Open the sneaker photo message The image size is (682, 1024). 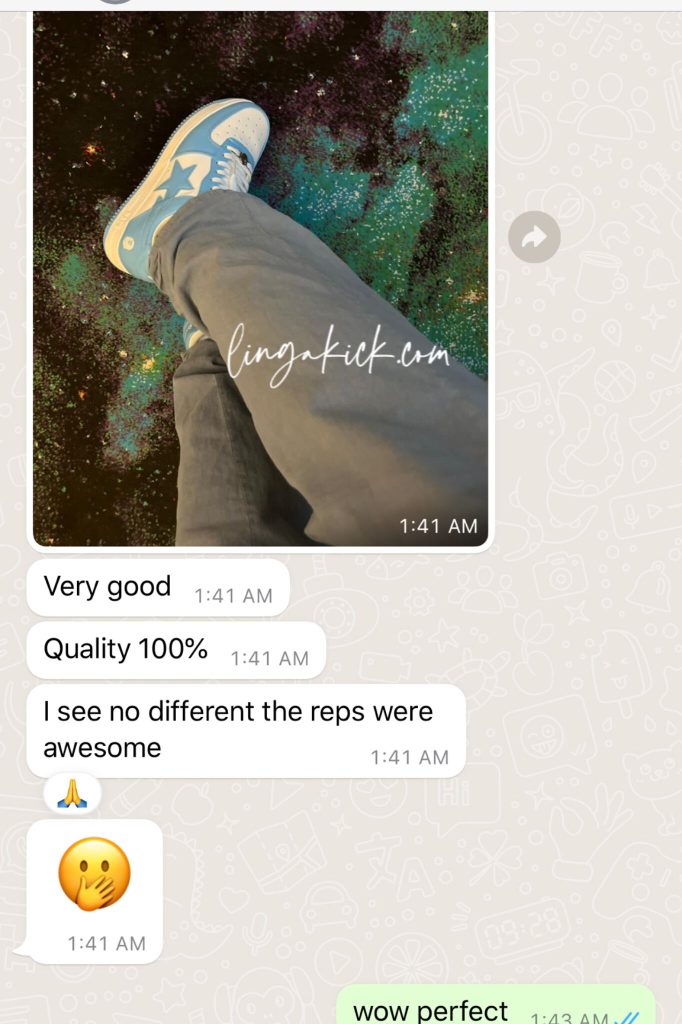(260, 280)
